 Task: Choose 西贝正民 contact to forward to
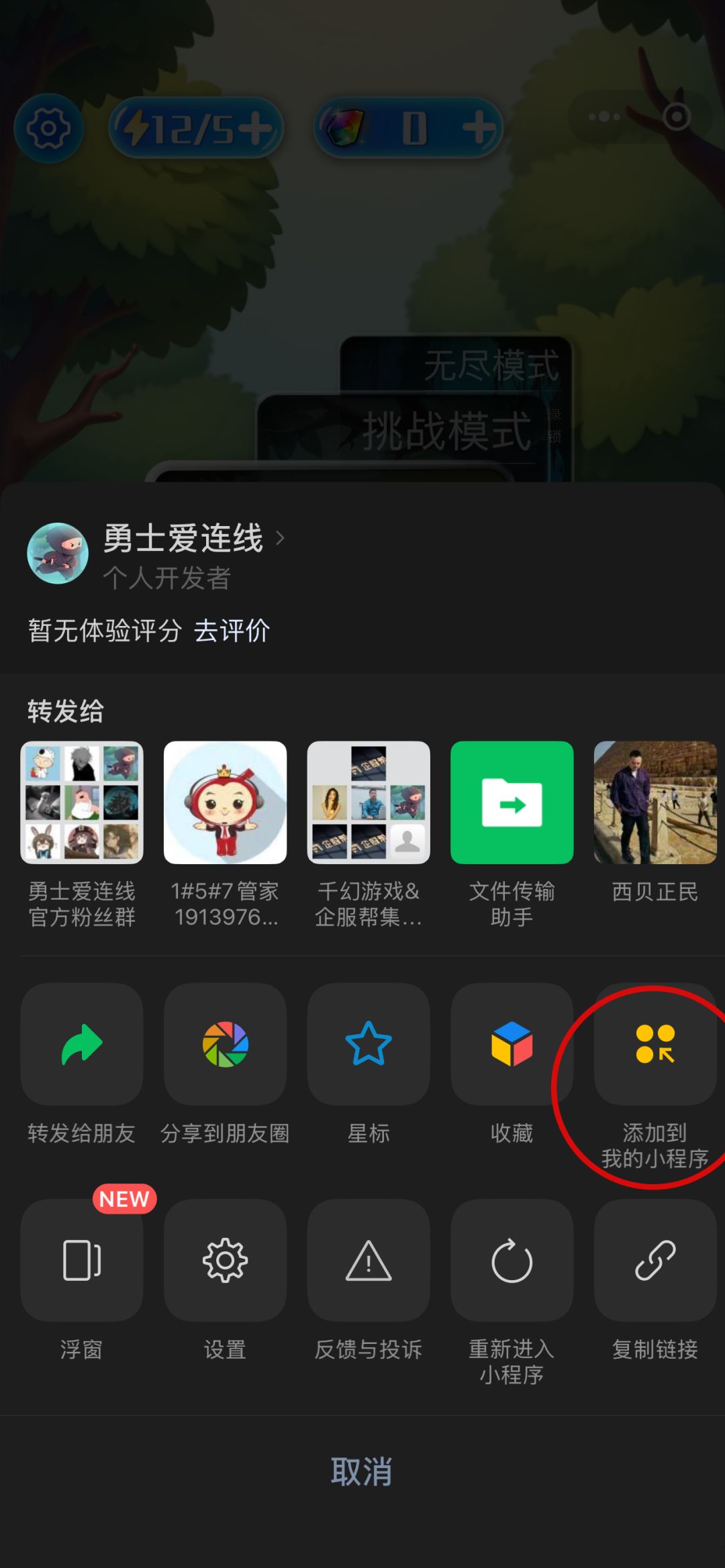tap(655, 802)
